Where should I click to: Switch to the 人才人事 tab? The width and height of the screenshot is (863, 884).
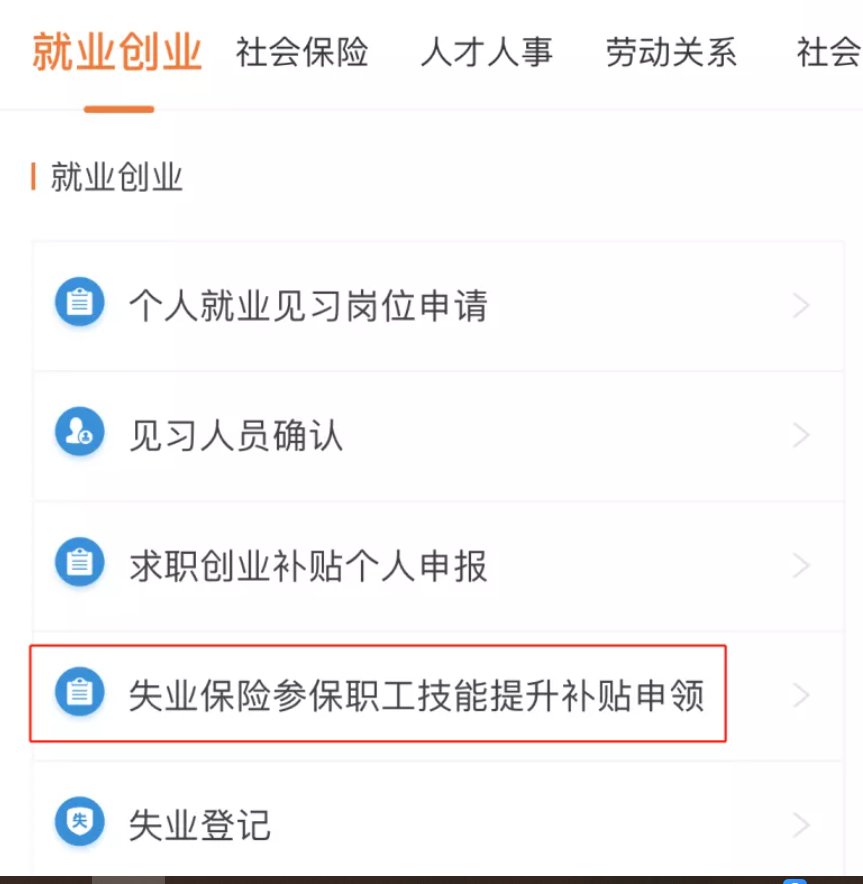click(486, 52)
